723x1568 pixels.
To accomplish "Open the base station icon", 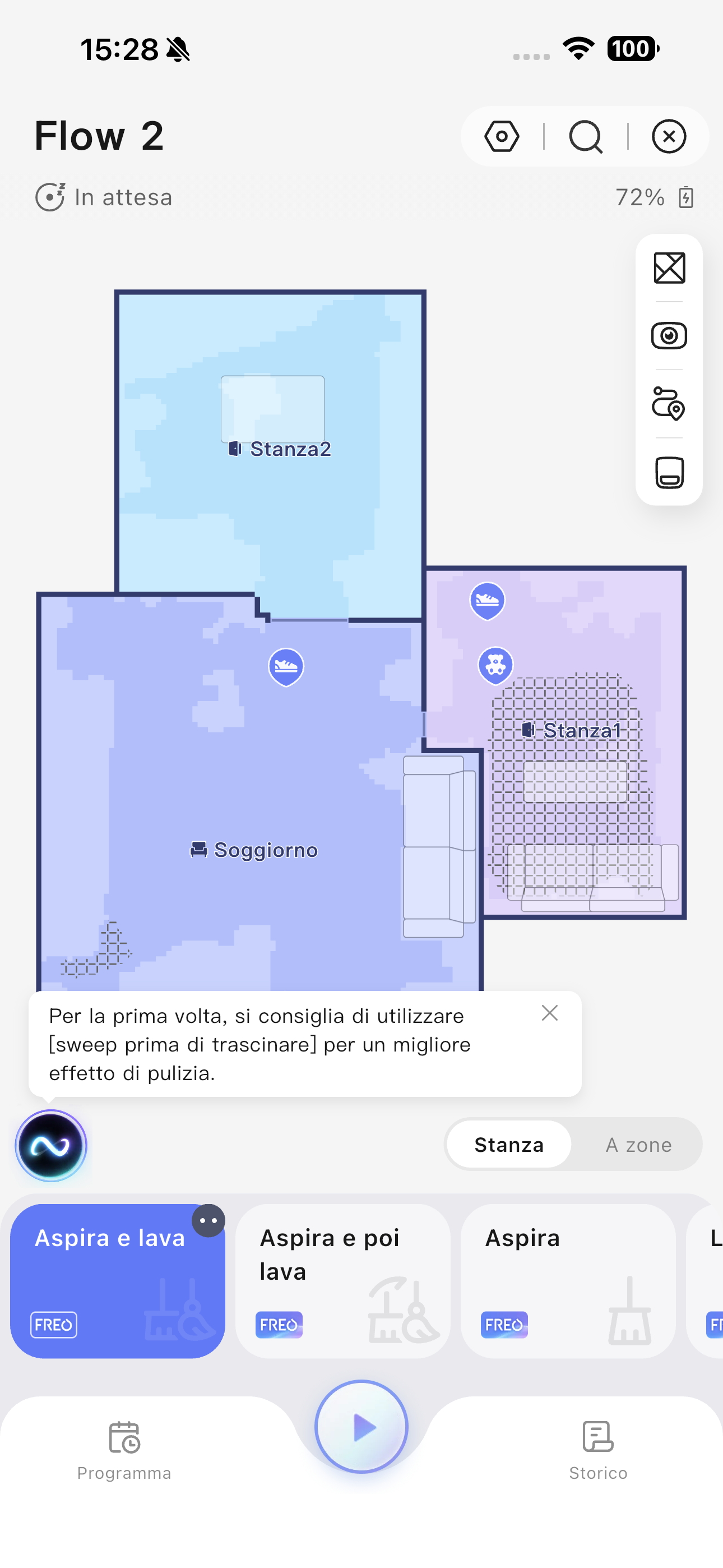I will pyautogui.click(x=669, y=472).
